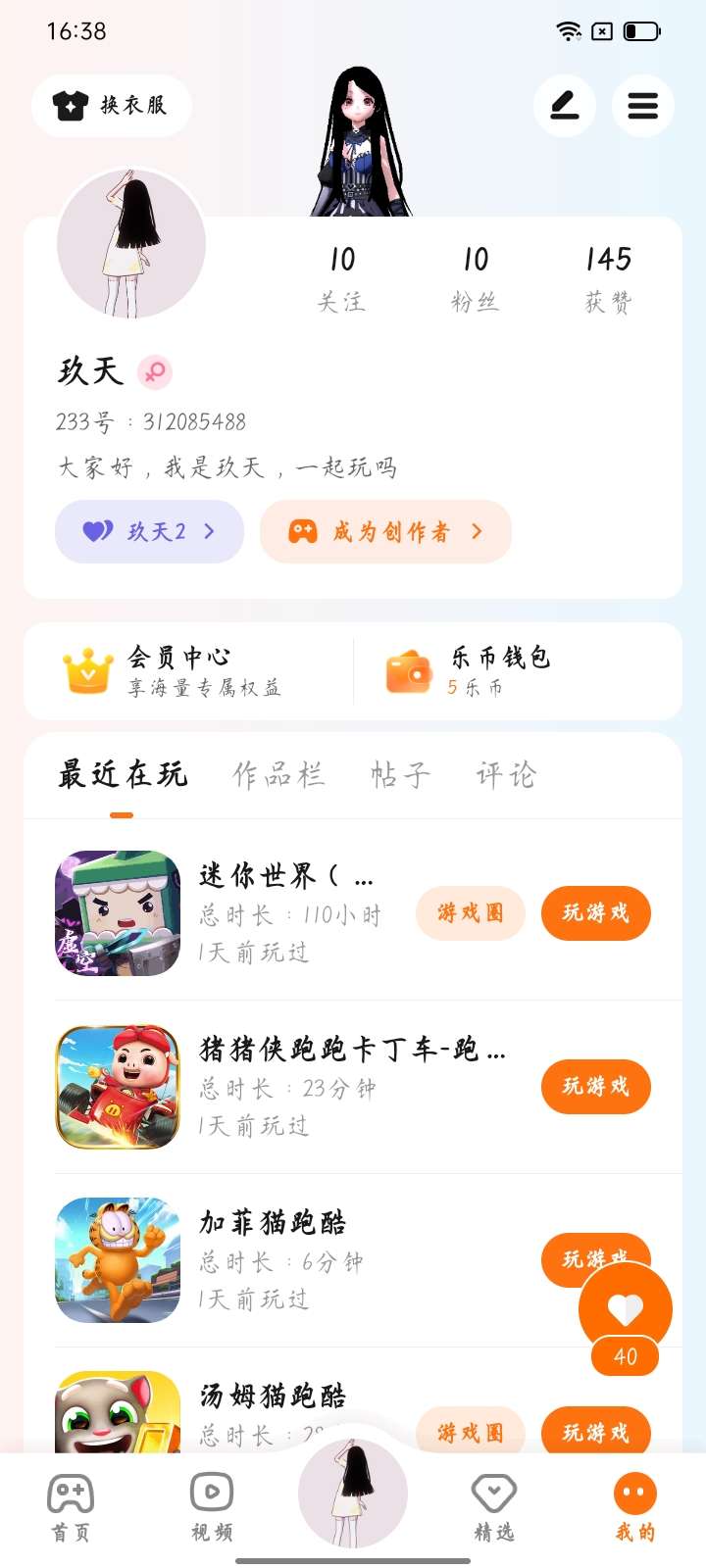Screen dimensions: 706x1568
Task: Open the 加菲猫跑酷 game entry
Action: tap(273, 1223)
